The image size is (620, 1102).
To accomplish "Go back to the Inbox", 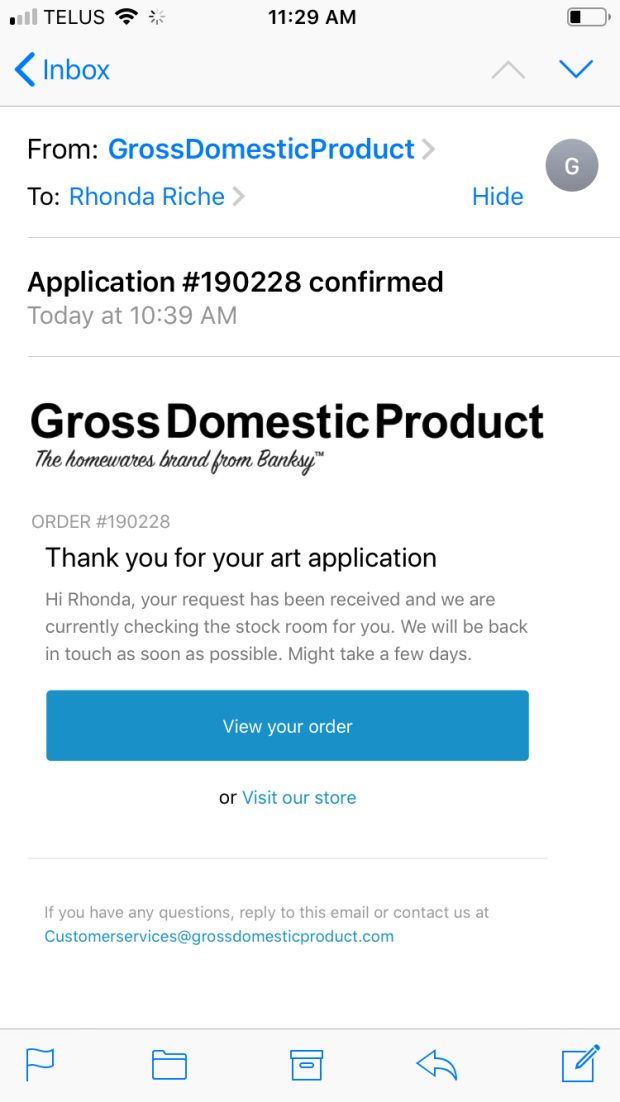I will (x=62, y=70).
